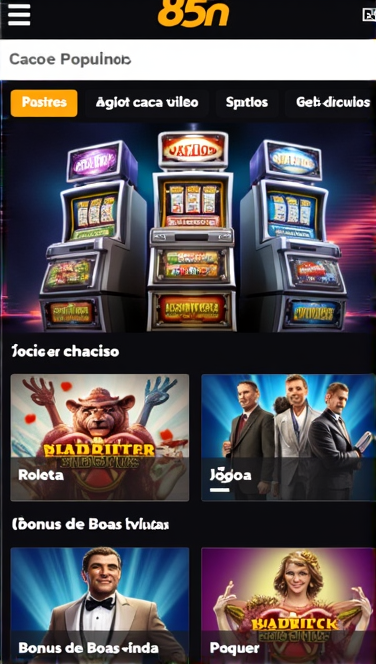This screenshot has width=376, height=664.
Task: Open the hamburger menu
Action: coord(19,15)
